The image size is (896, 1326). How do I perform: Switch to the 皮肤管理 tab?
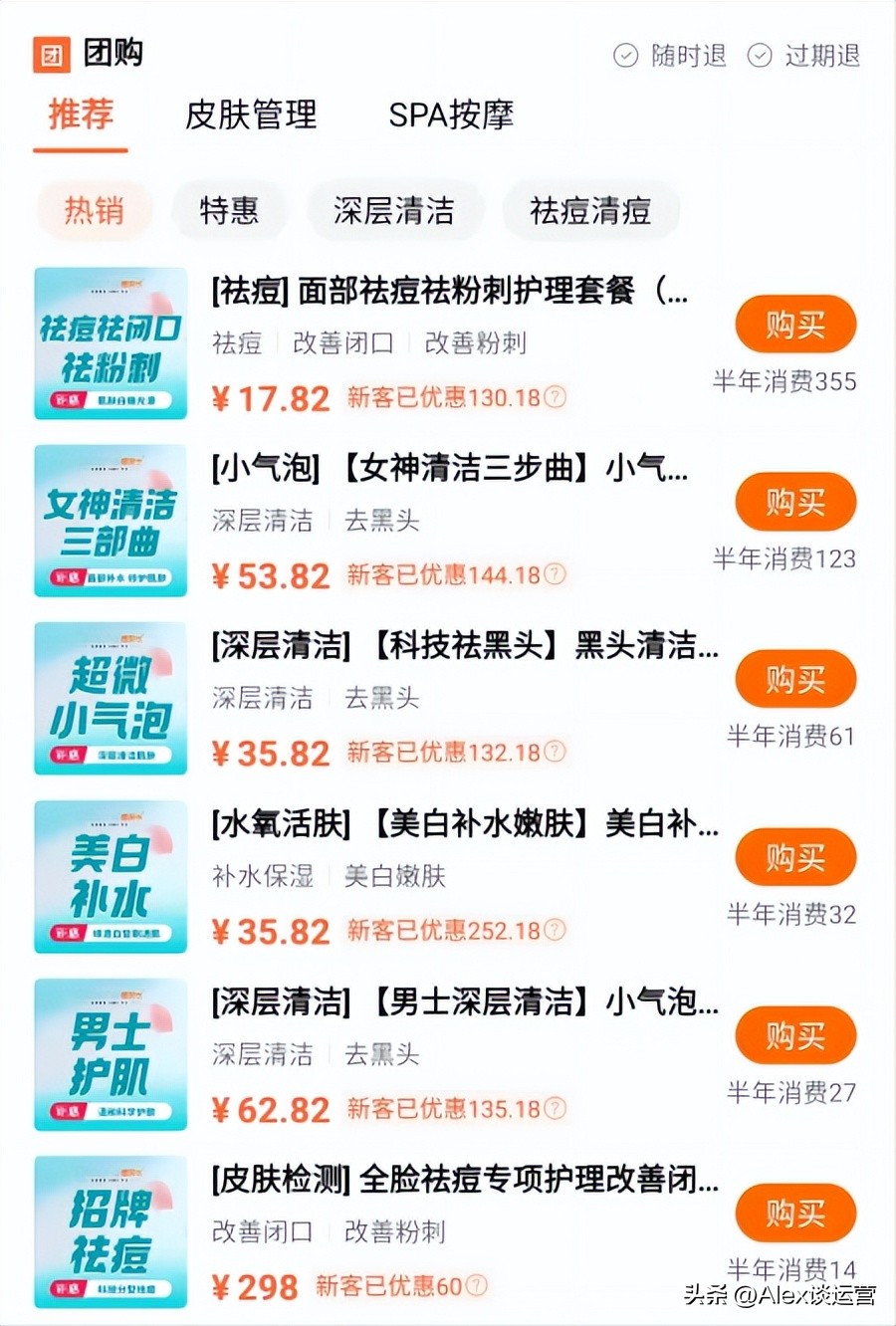coord(247,116)
